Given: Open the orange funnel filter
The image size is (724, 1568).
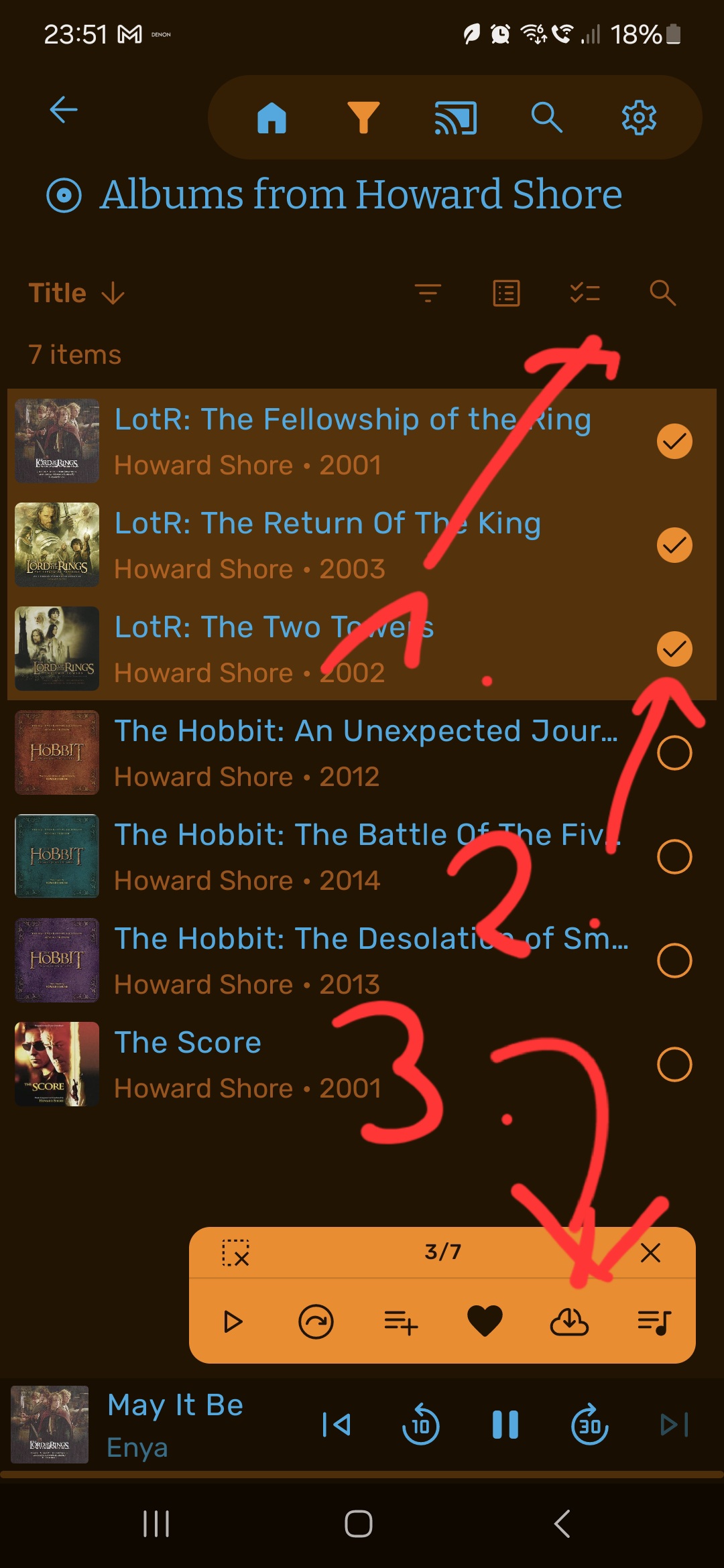Looking at the screenshot, I should (363, 118).
